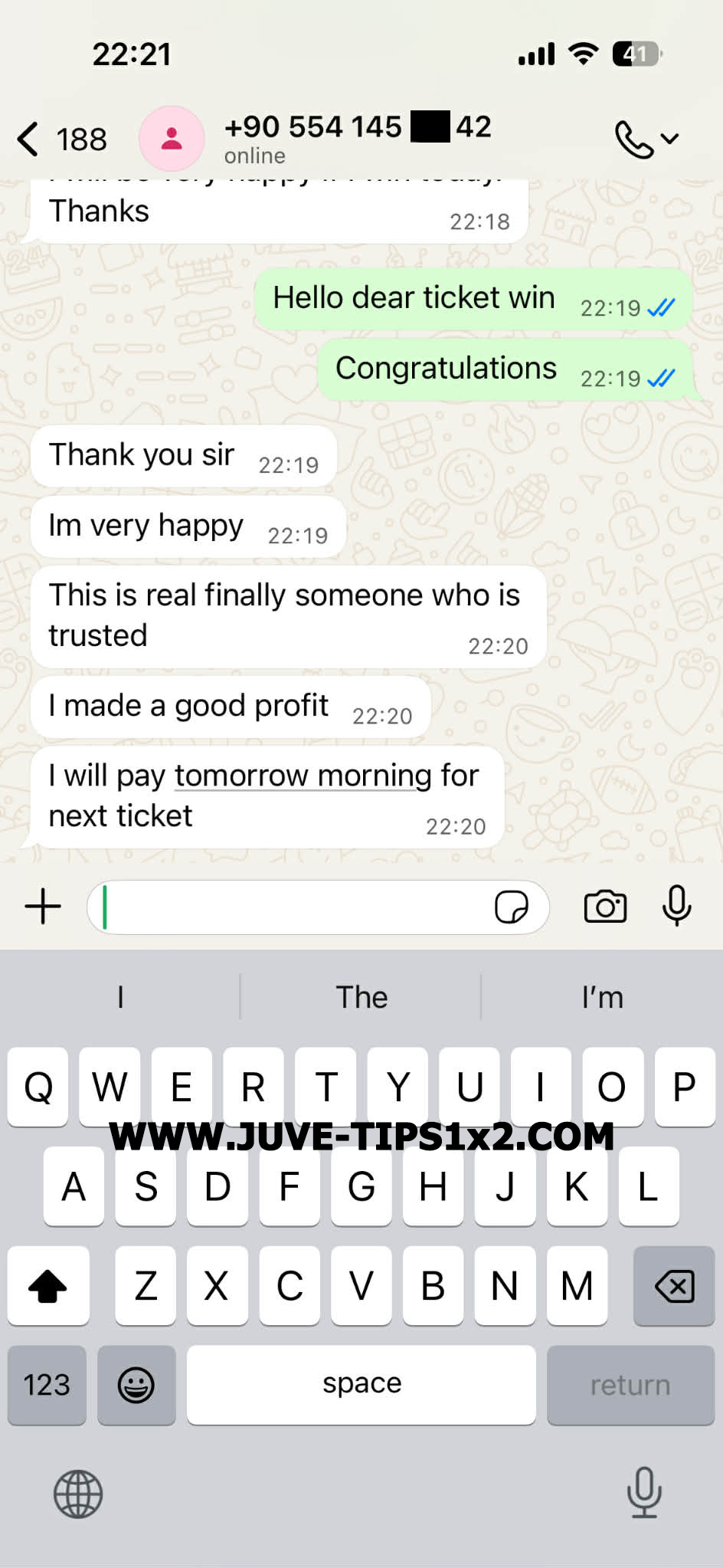This screenshot has height=1568, width=723.
Task: Focus the message text field
Action: coord(291,907)
